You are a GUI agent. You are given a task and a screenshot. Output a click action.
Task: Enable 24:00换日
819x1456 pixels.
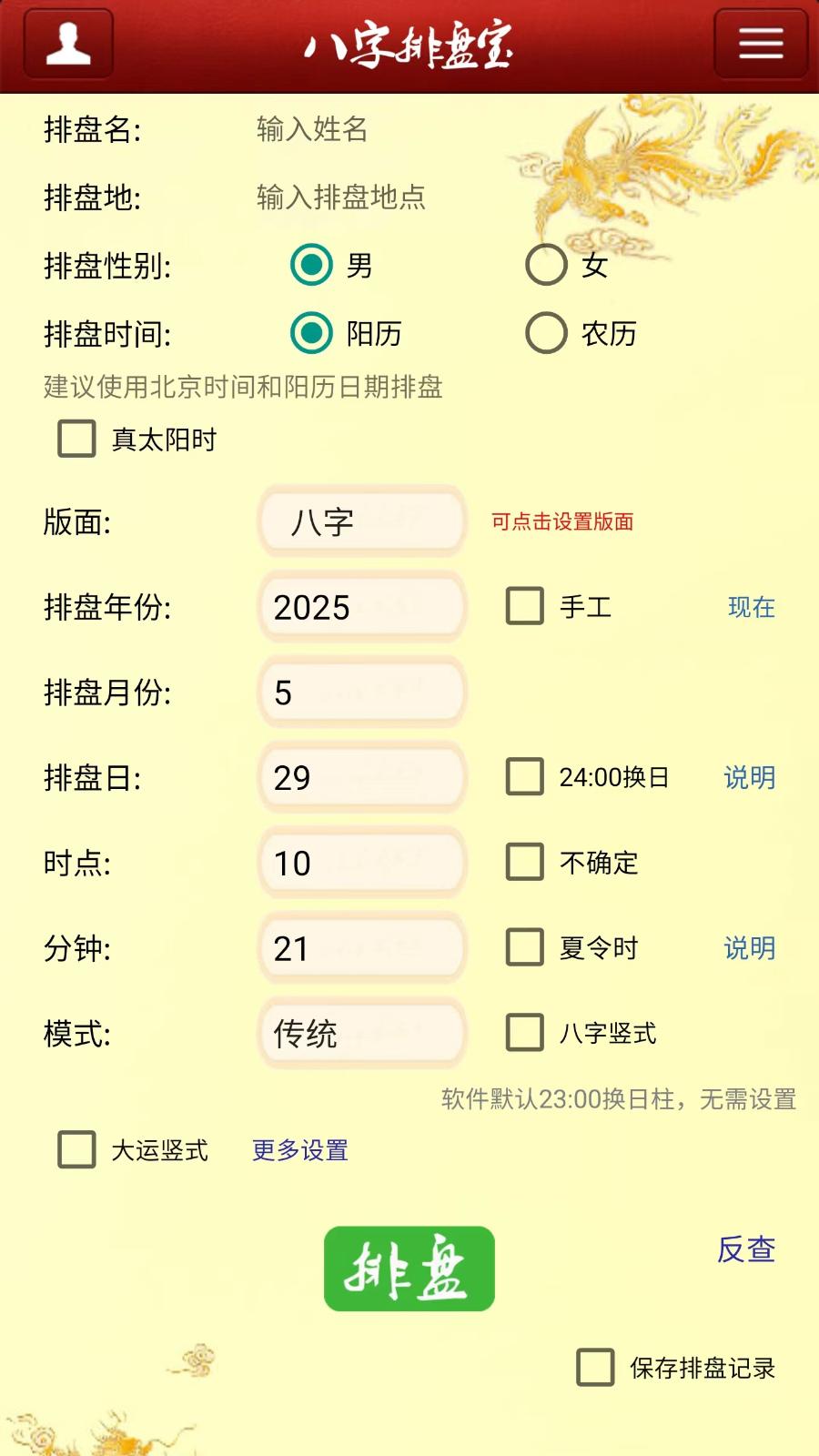(x=526, y=777)
